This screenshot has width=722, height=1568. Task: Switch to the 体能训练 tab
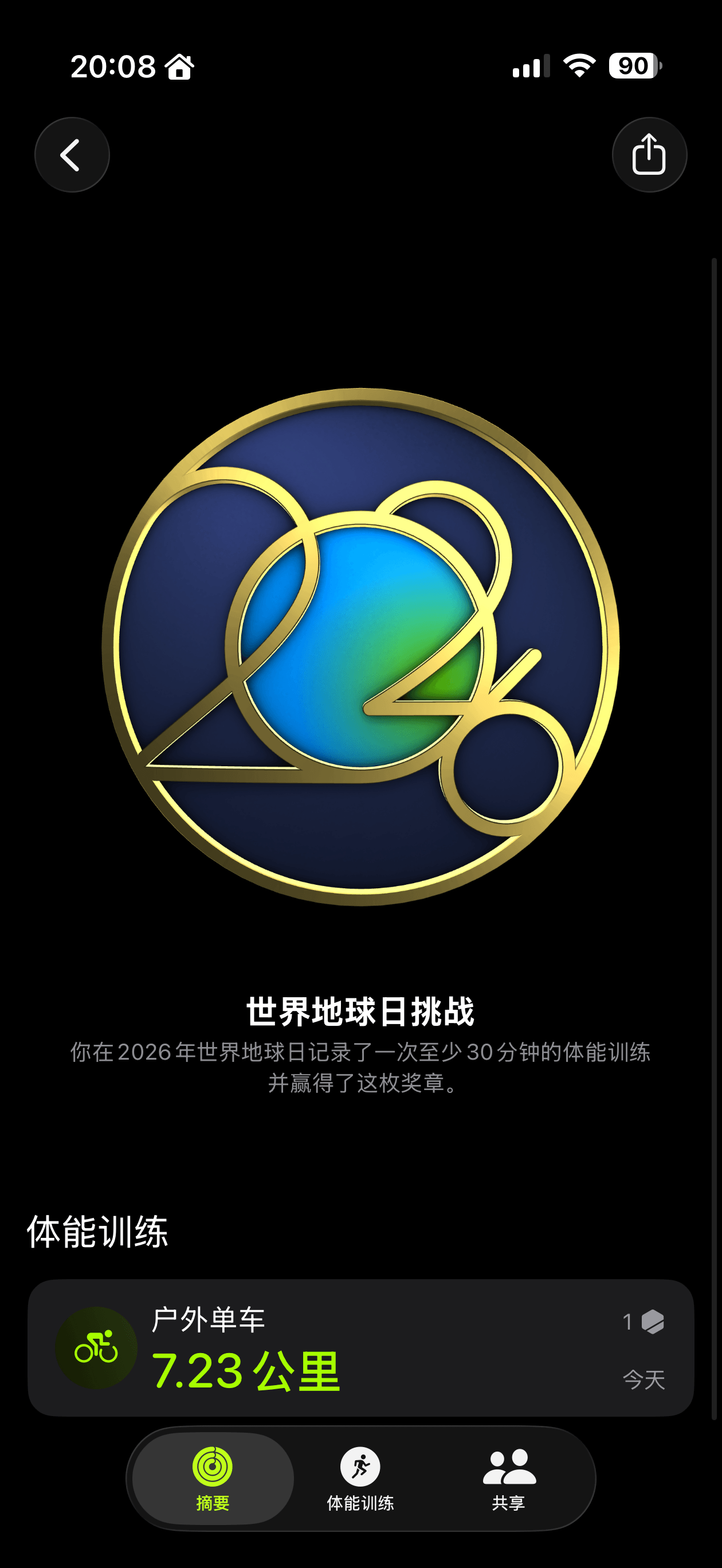coord(360,1478)
